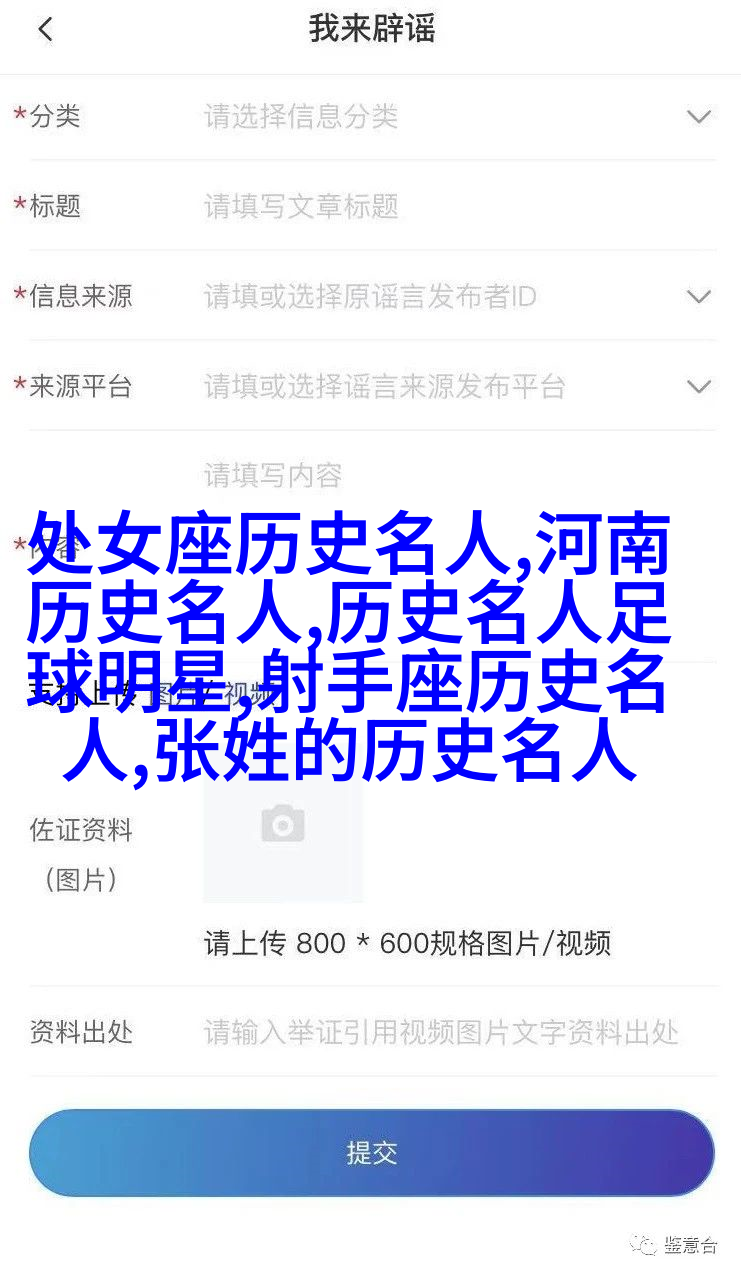
Task: Submit the form with 提交 button
Action: point(371,1153)
